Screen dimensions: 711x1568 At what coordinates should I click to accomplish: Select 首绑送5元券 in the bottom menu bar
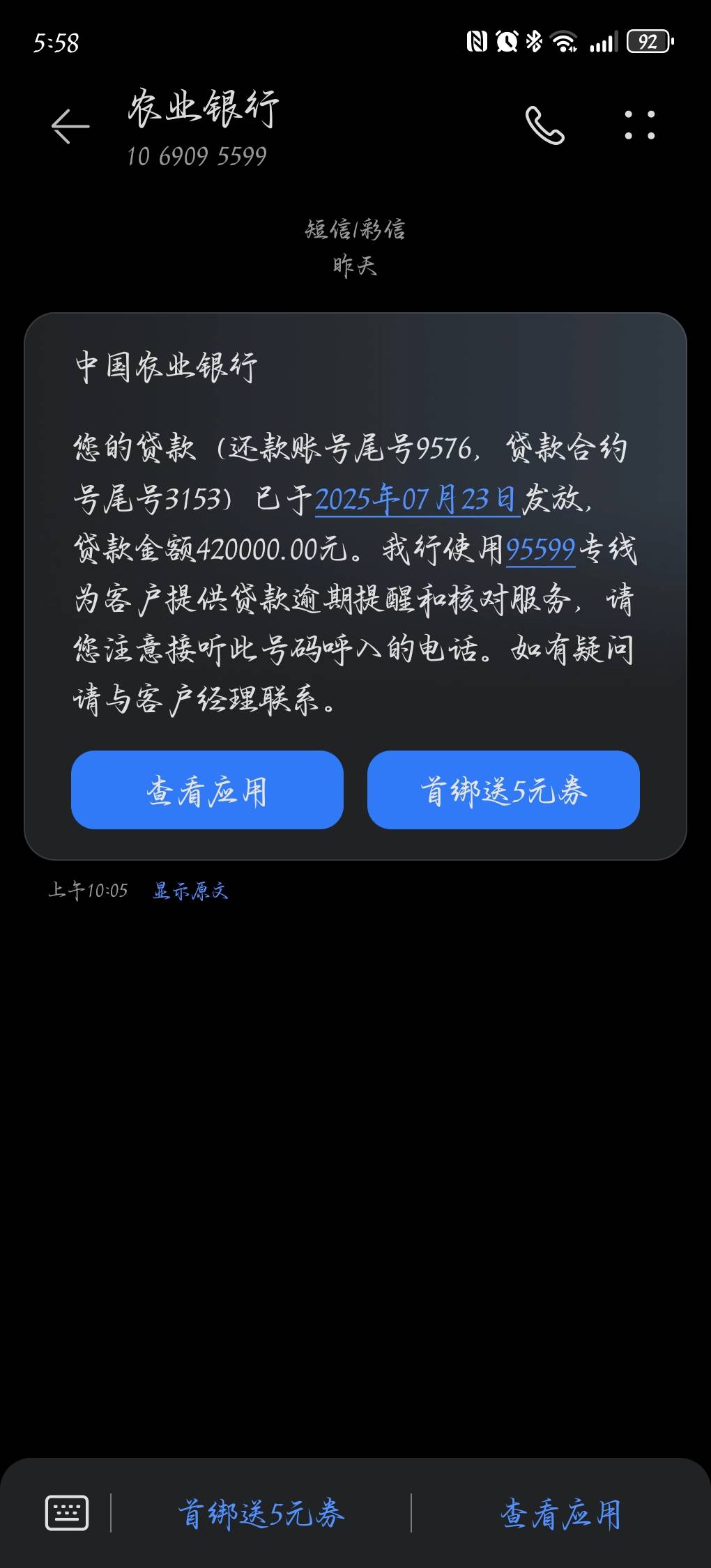click(261, 1514)
